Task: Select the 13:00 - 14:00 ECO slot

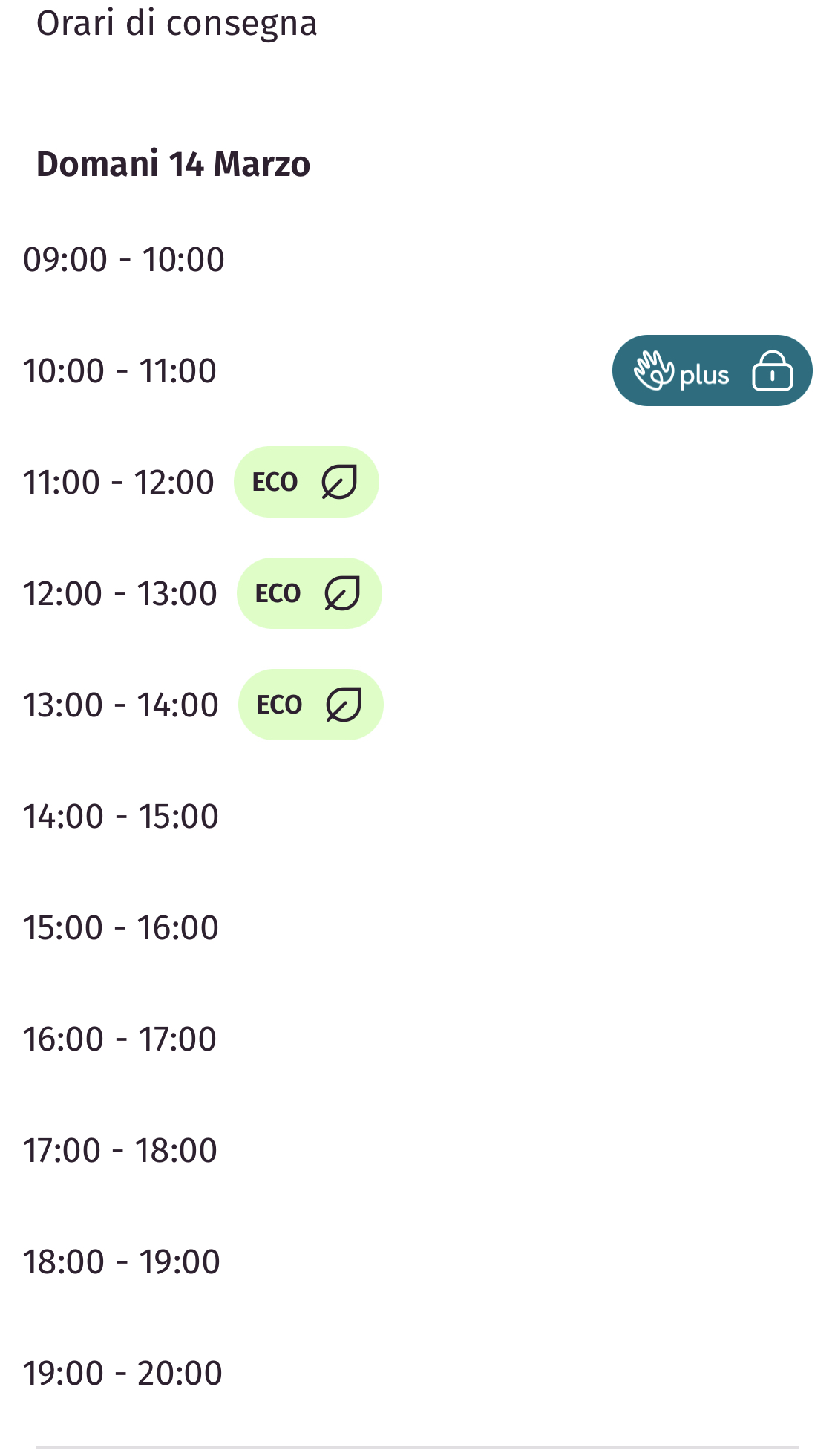Action: 121,705
